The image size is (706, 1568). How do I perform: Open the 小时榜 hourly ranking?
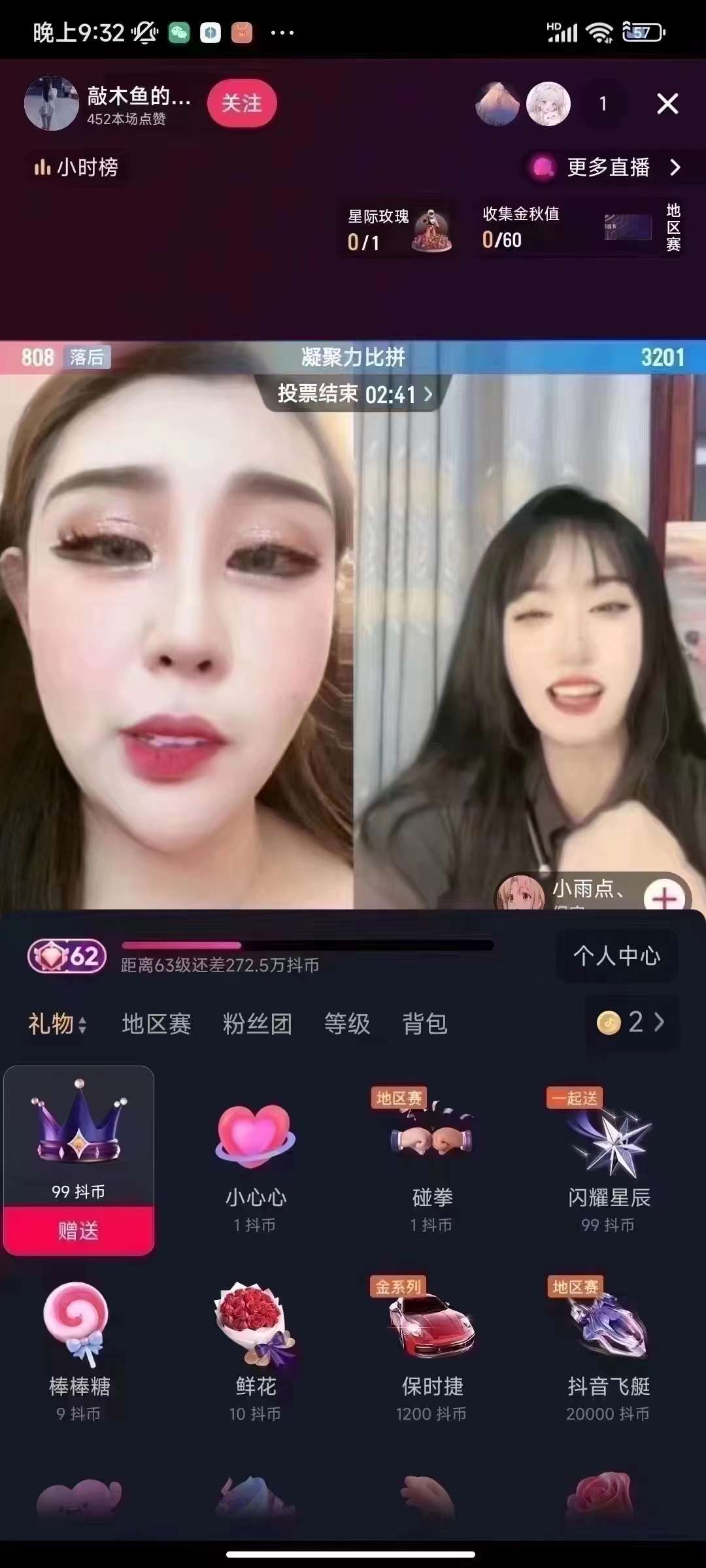[x=76, y=168]
